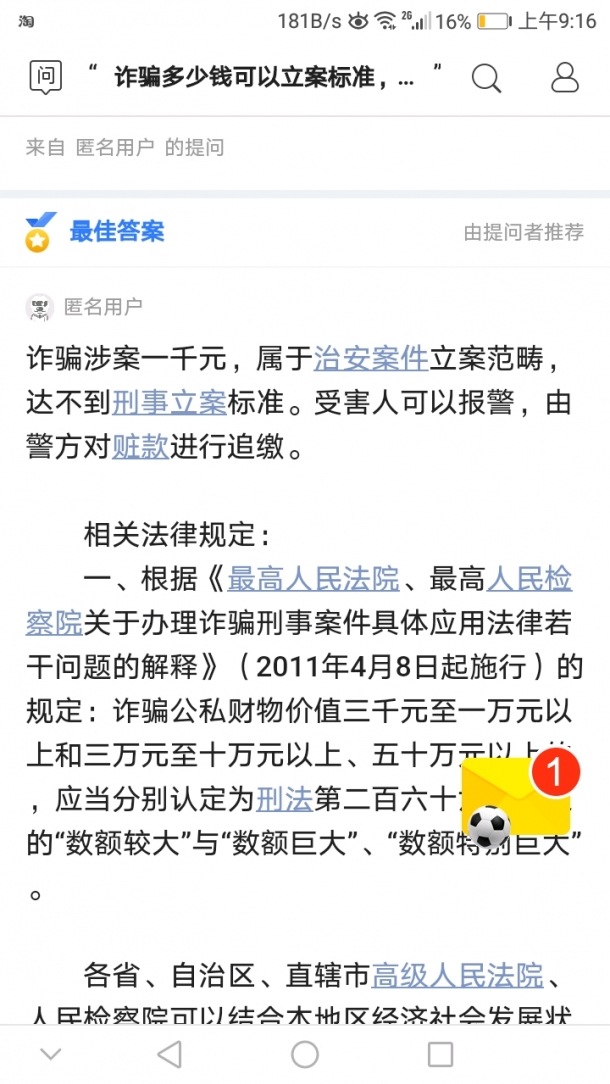Open the 治安案件 link

pyautogui.click(x=371, y=357)
